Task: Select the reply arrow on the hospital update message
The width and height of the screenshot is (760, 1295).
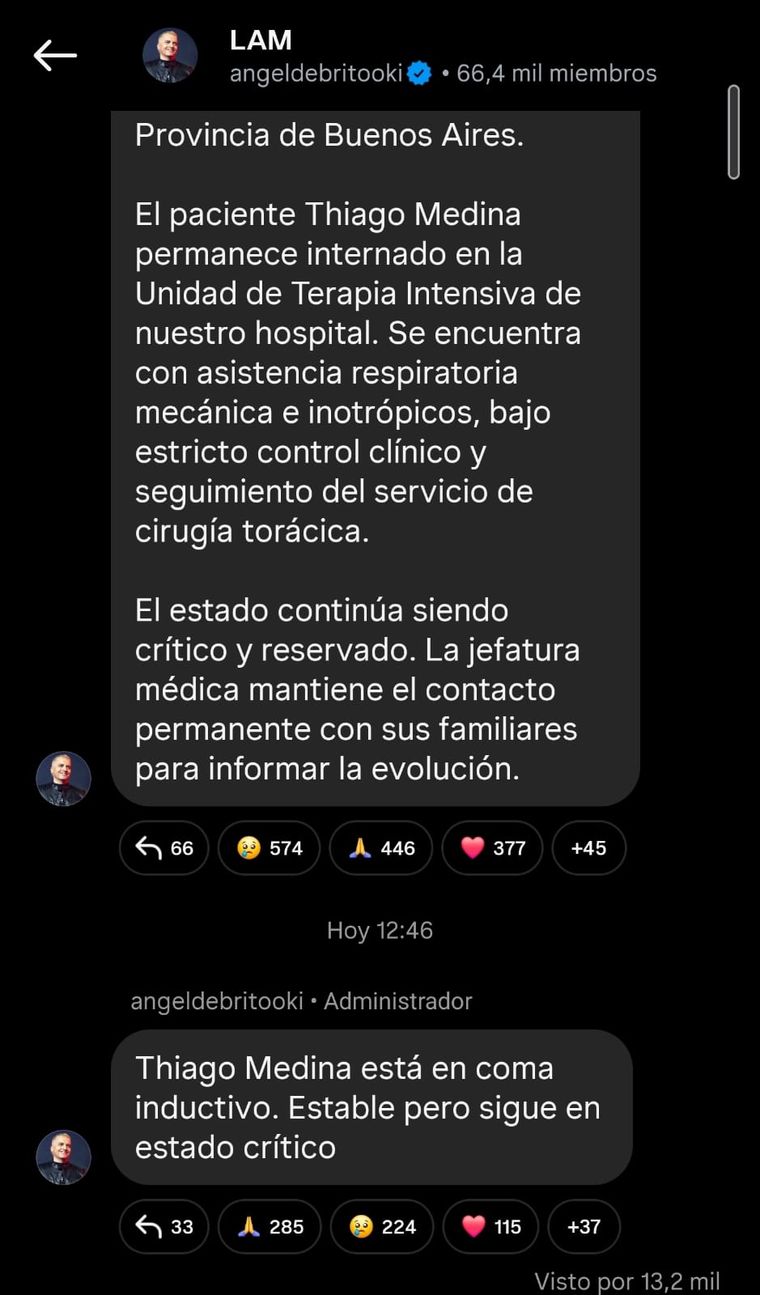Action: 163,847
